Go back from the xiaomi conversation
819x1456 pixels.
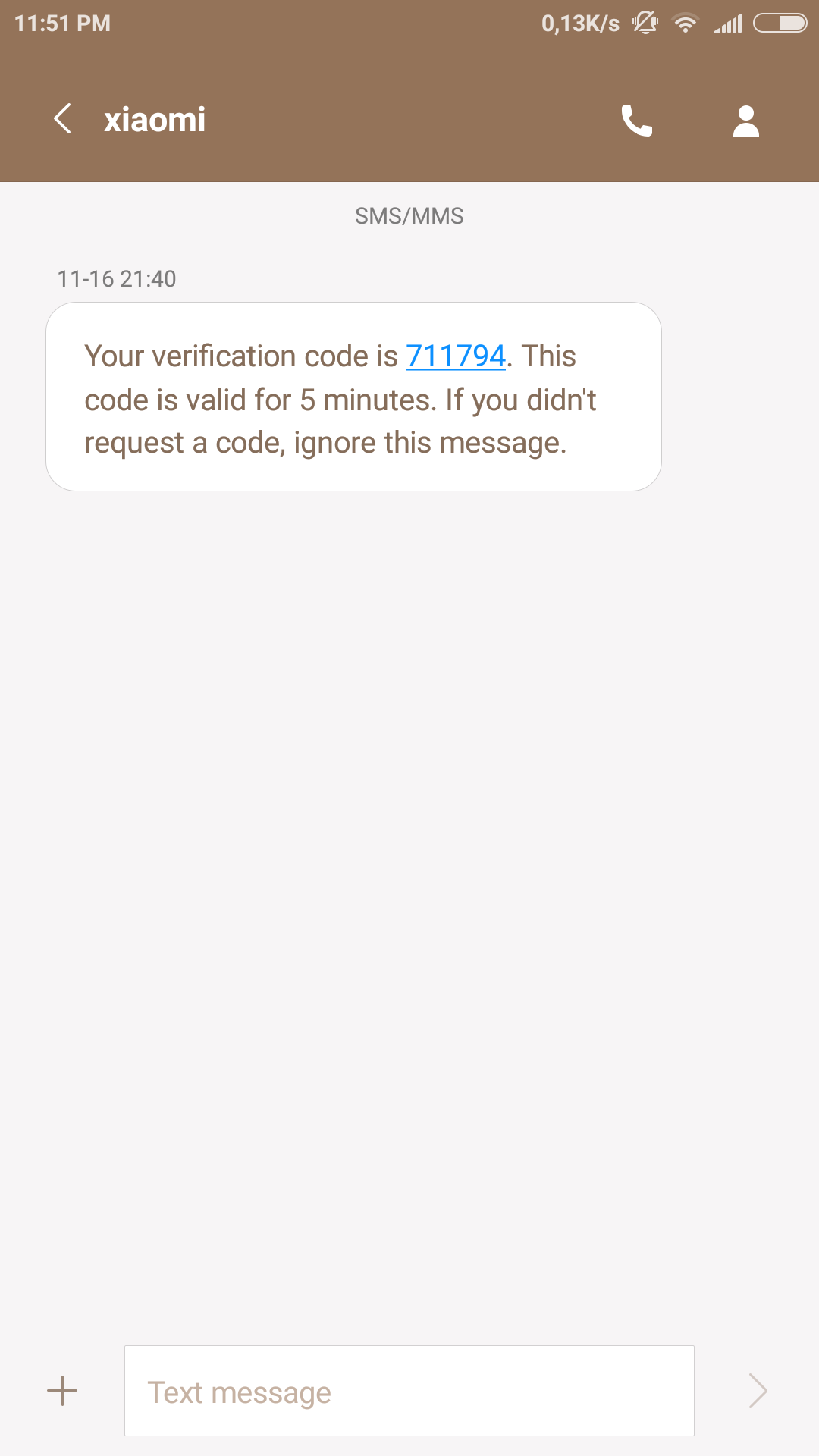point(63,119)
